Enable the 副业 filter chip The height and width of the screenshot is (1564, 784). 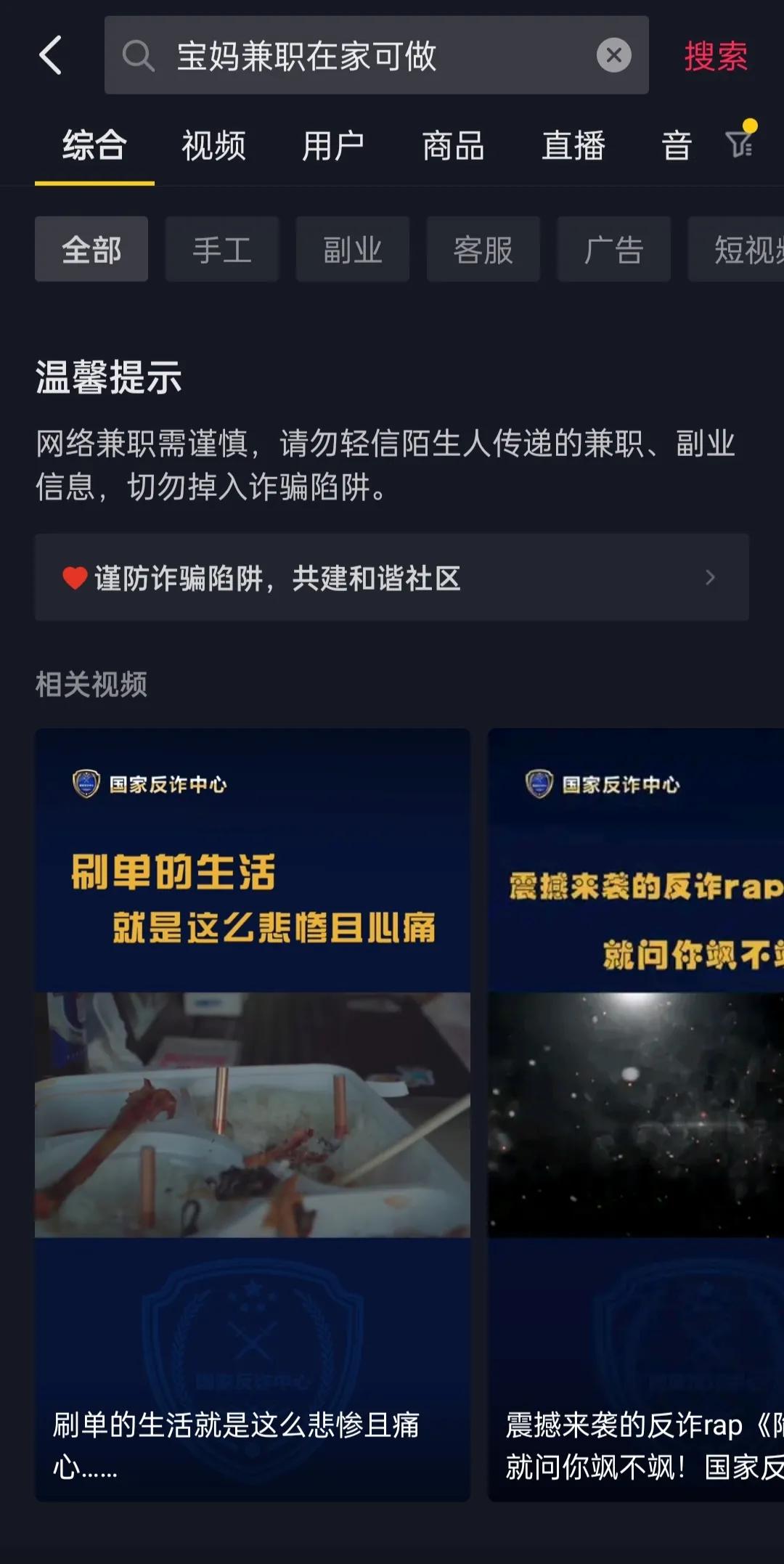[x=352, y=248]
